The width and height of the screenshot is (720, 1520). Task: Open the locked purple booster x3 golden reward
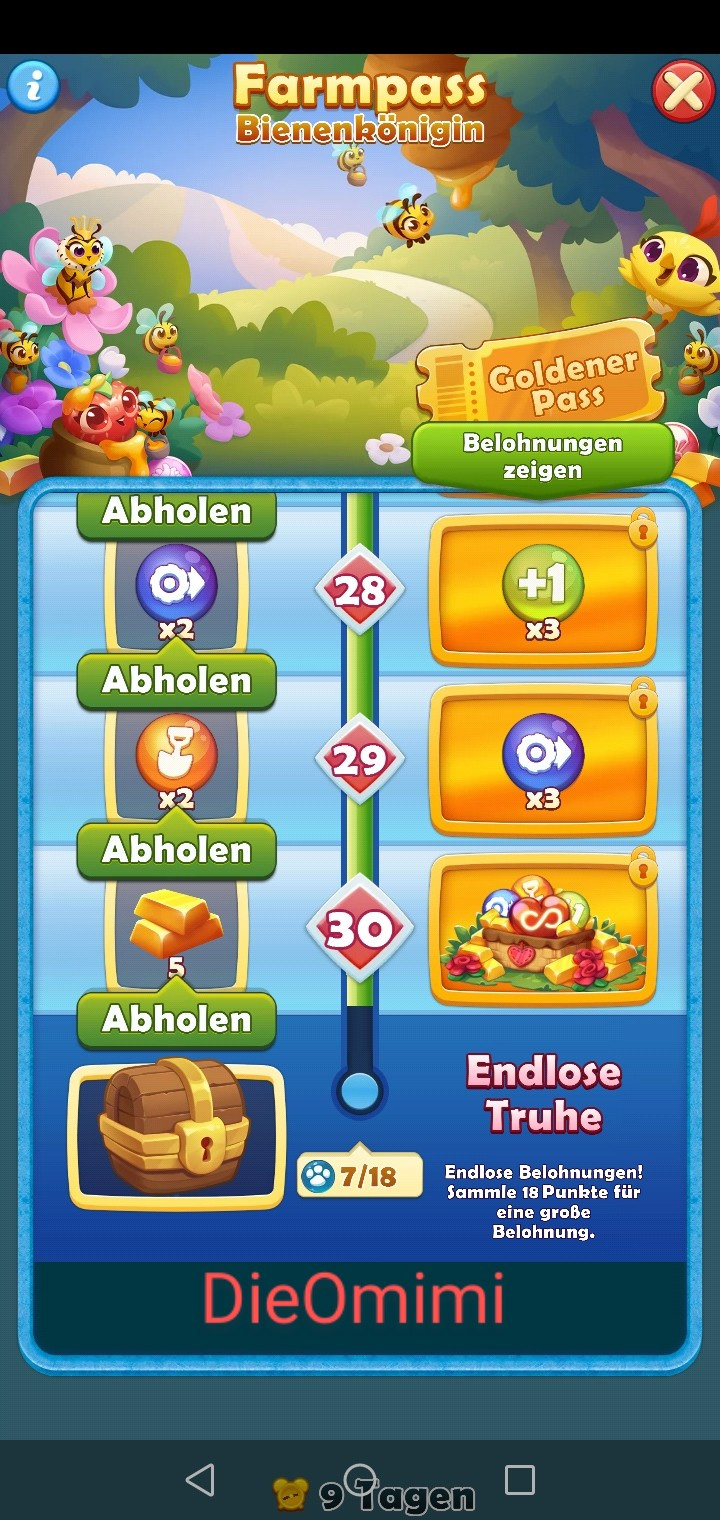pos(543,760)
